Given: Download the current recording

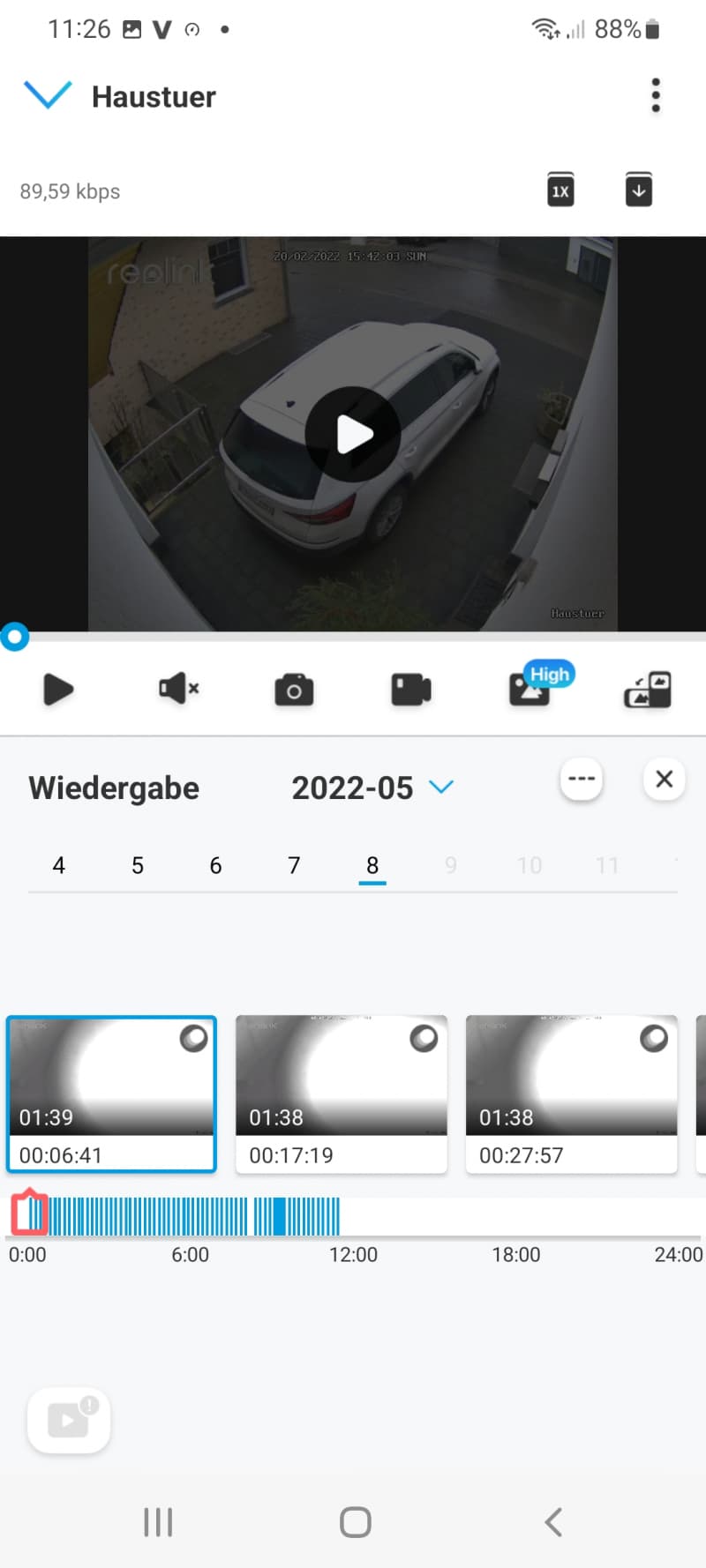Looking at the screenshot, I should click(639, 190).
